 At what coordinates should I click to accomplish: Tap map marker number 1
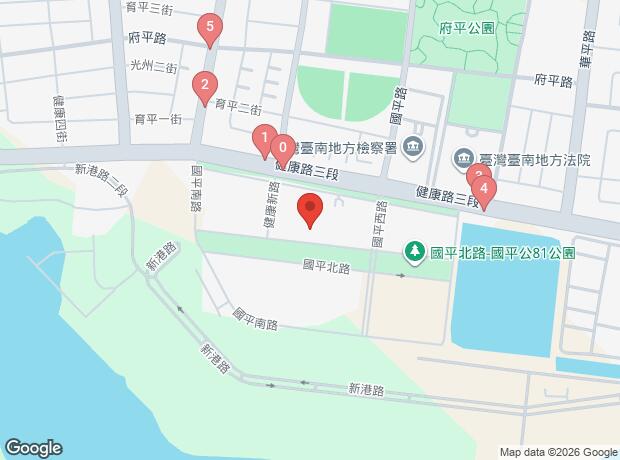pos(264,138)
